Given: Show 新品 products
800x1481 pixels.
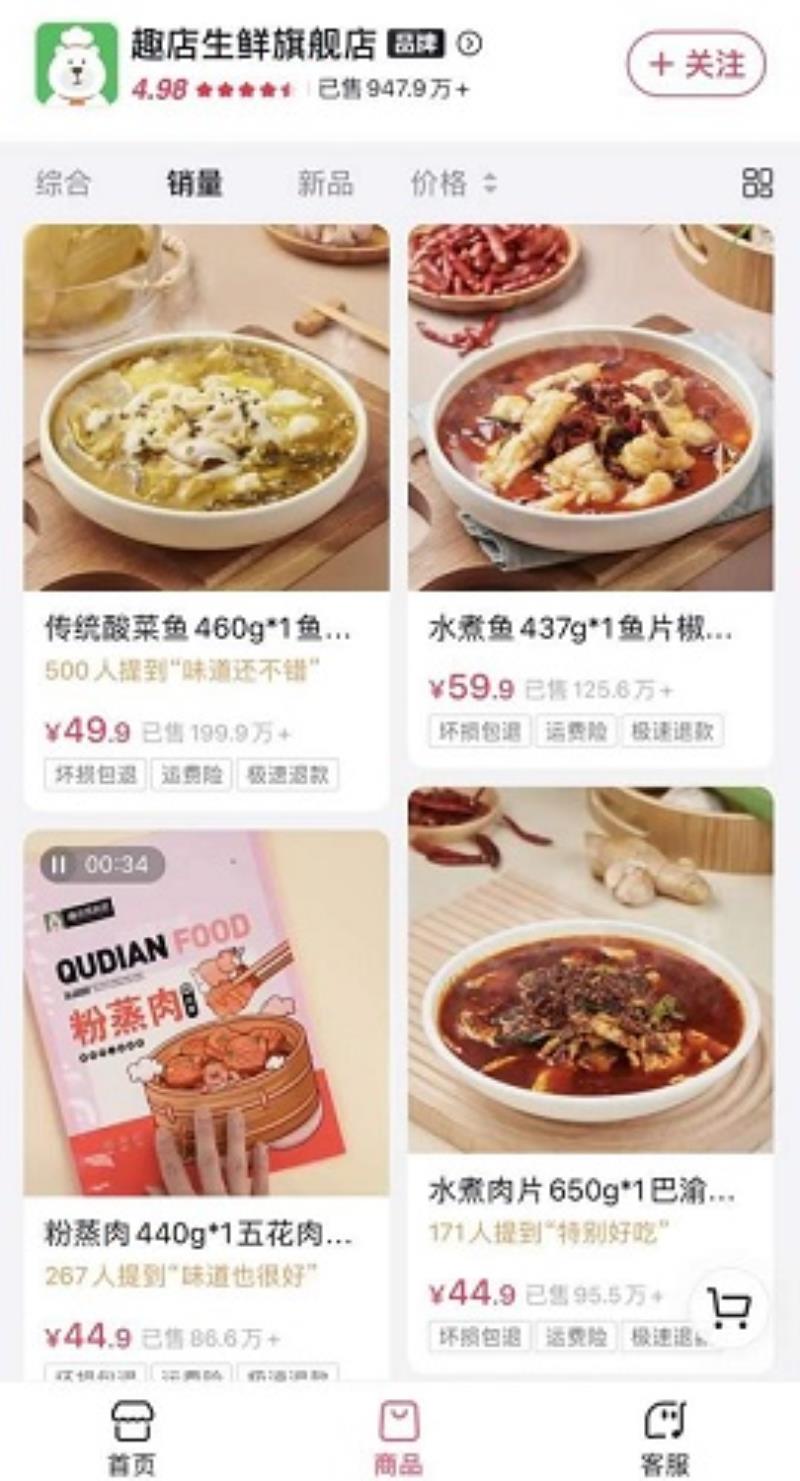Looking at the screenshot, I should [x=325, y=183].
